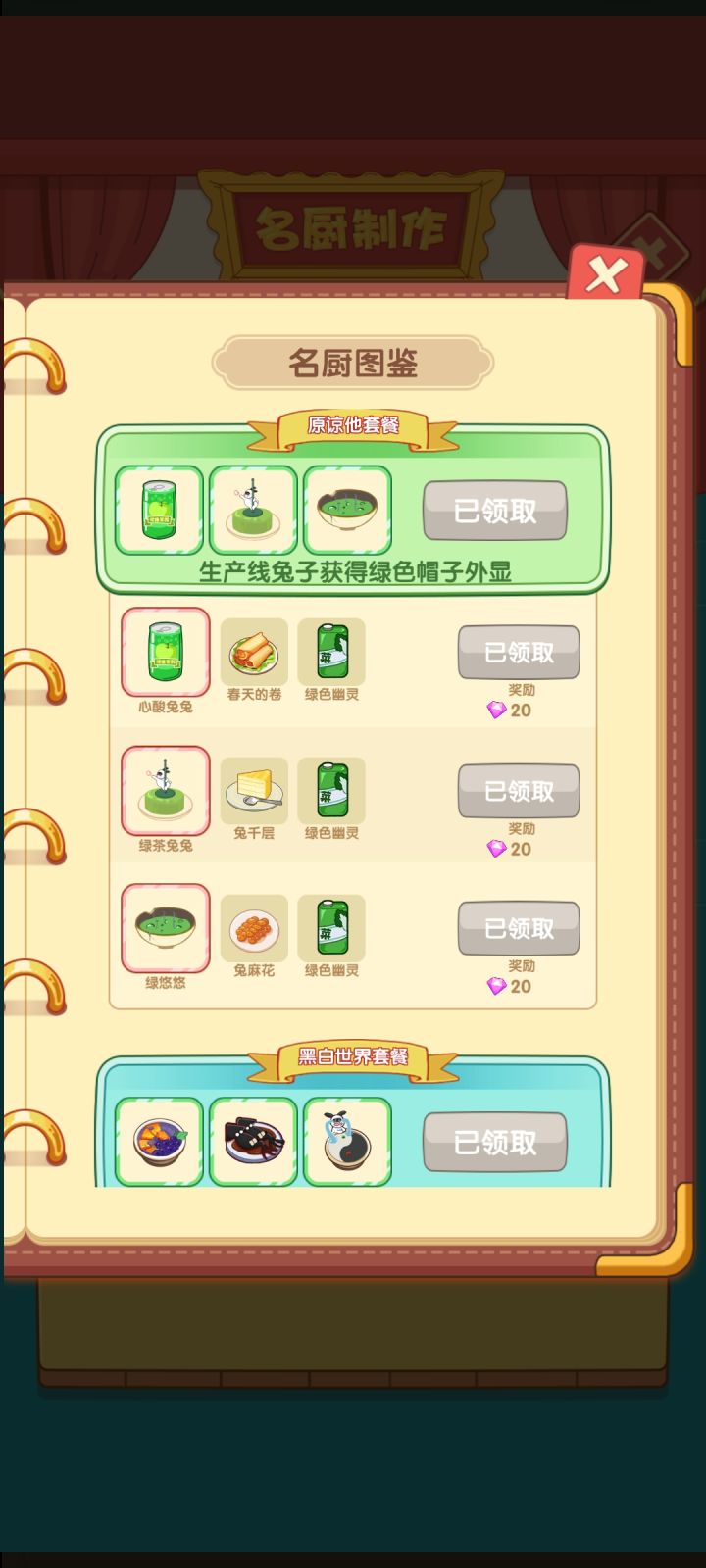Tap 已领取 in the 黑白世界套餐 section
706x1568 pixels.
(493, 1142)
